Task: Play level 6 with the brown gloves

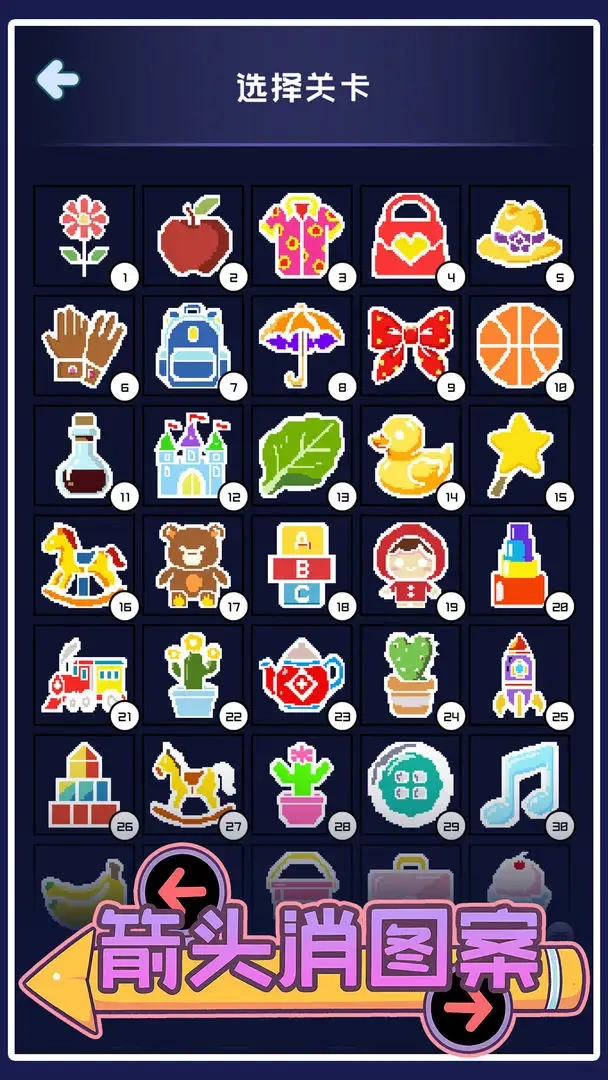Action: (x=84, y=346)
